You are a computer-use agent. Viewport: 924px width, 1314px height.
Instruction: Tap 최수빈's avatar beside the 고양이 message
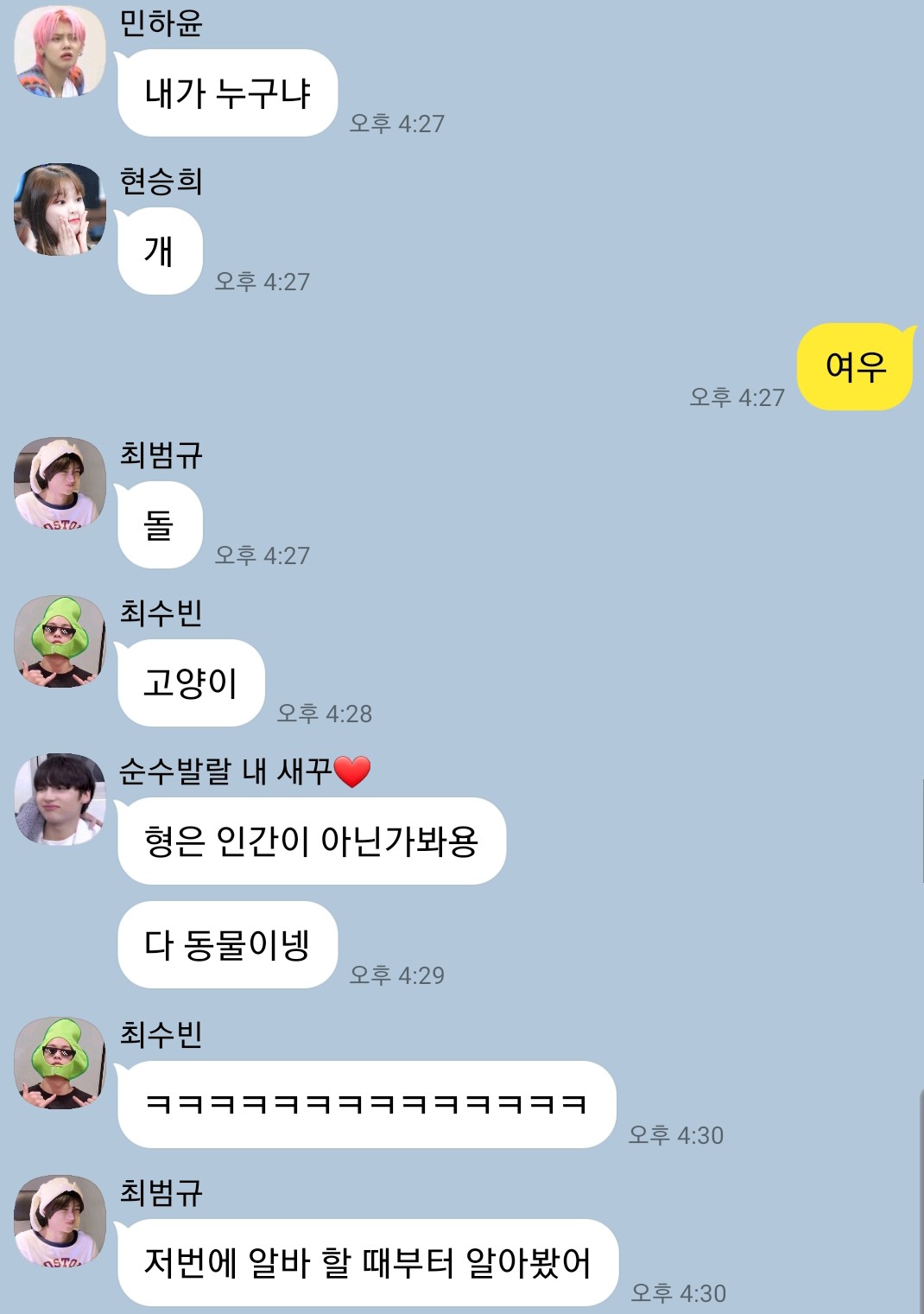pyautogui.click(x=60, y=641)
